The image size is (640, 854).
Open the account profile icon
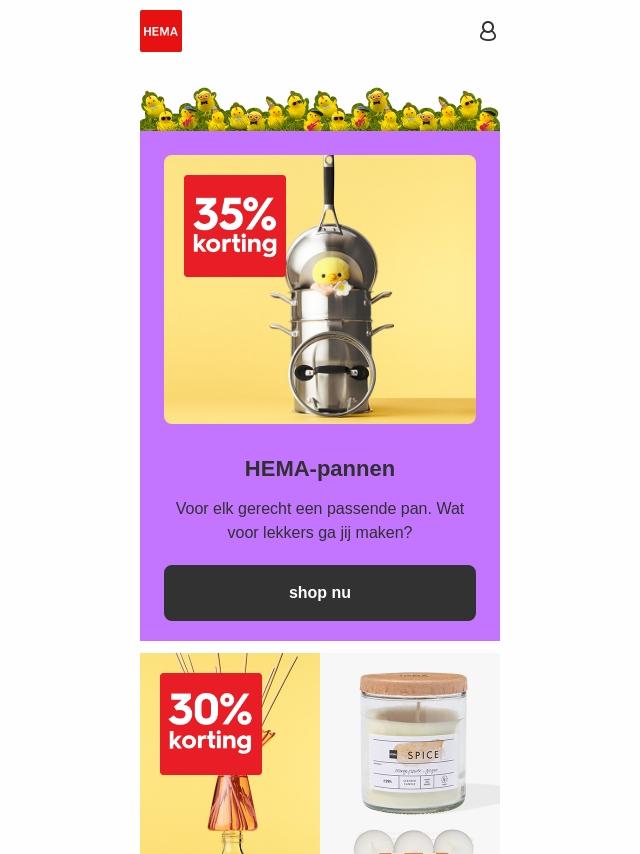[x=487, y=31]
